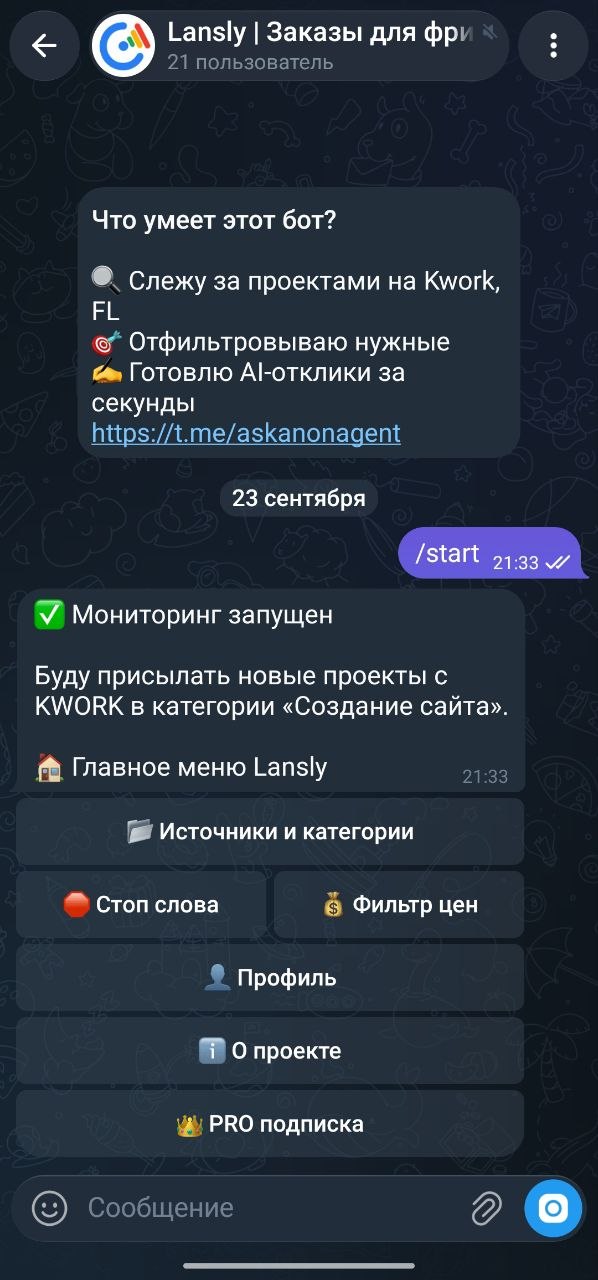Attach a file with paperclip icon

[x=486, y=1208]
